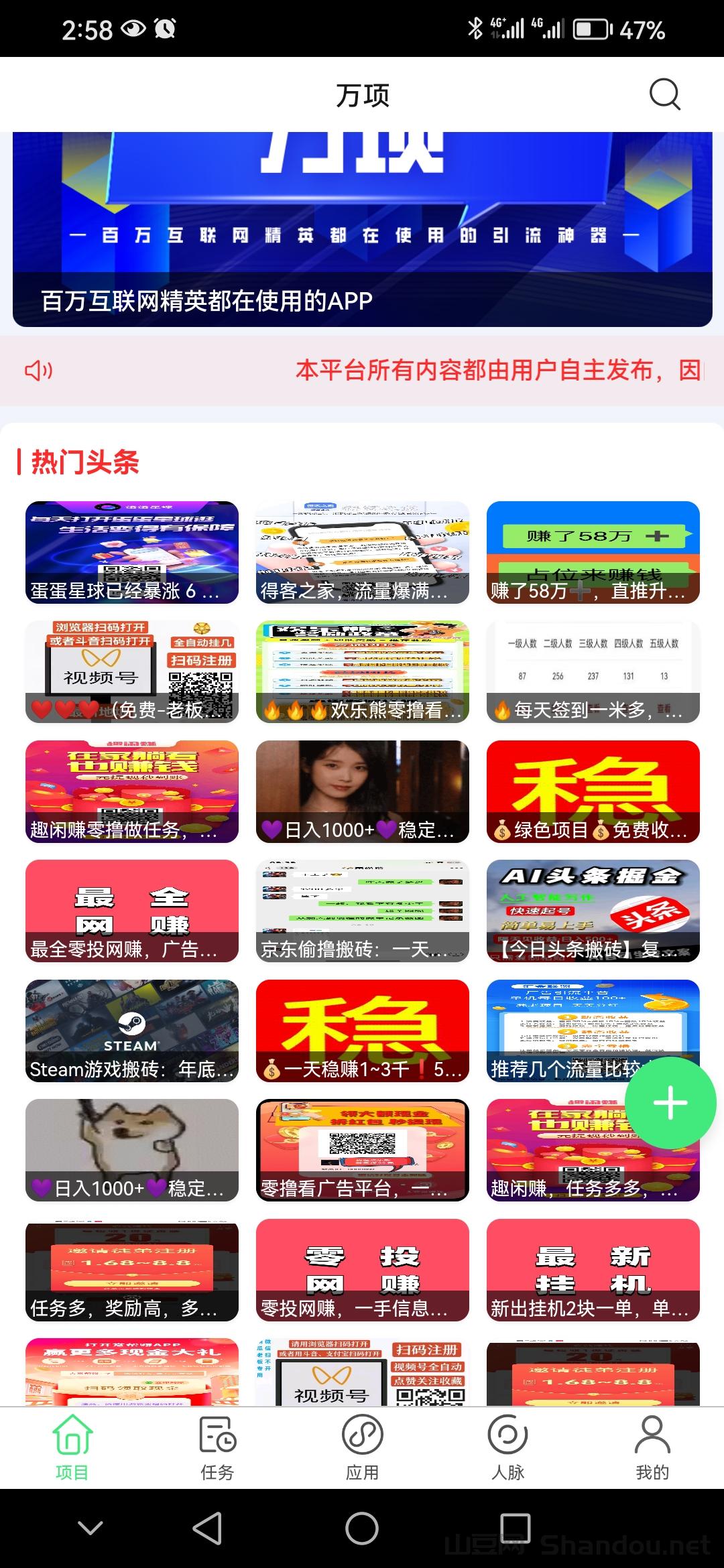Switch to the 任务 tab

click(x=217, y=1447)
